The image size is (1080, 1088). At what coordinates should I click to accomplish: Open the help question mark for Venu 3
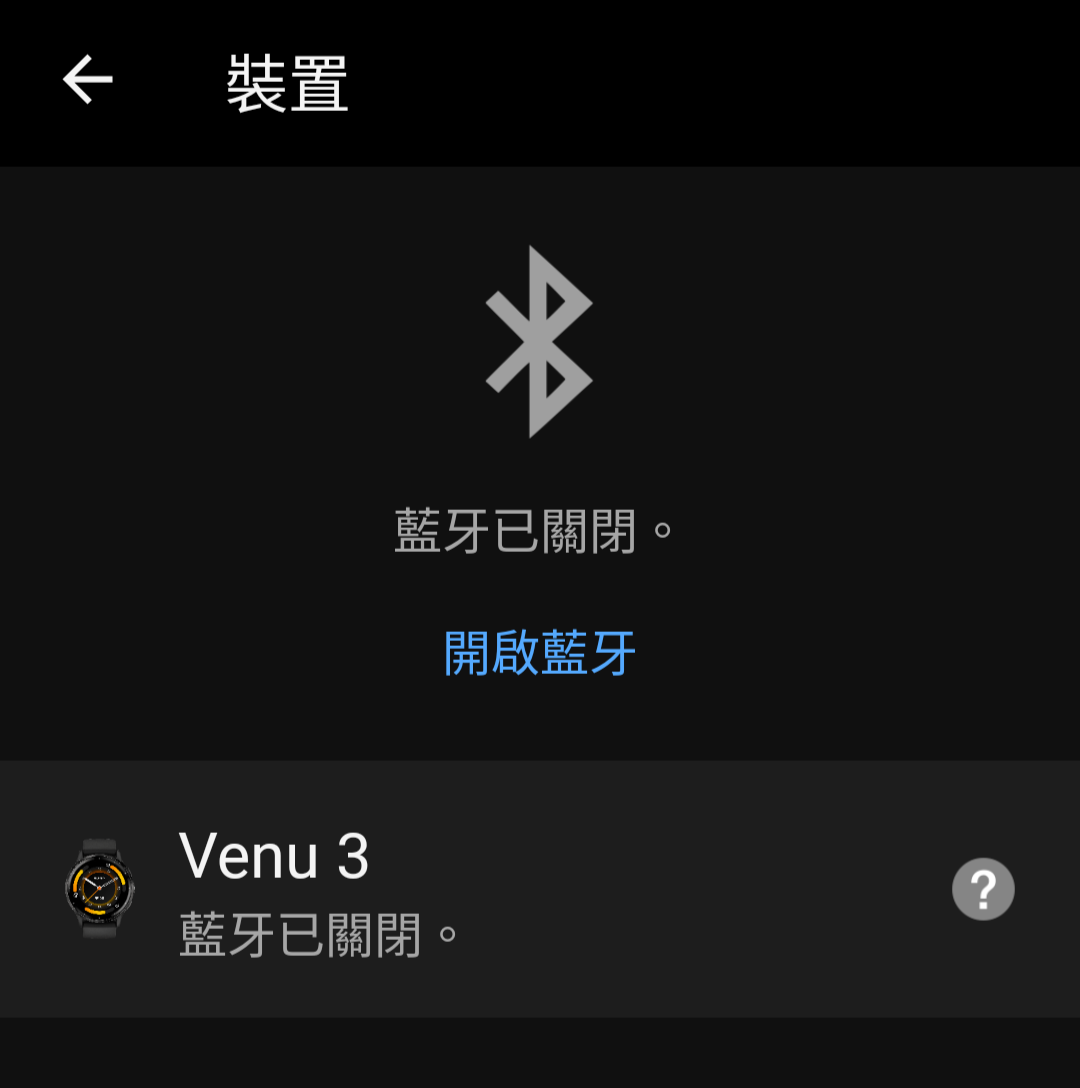pos(982,888)
